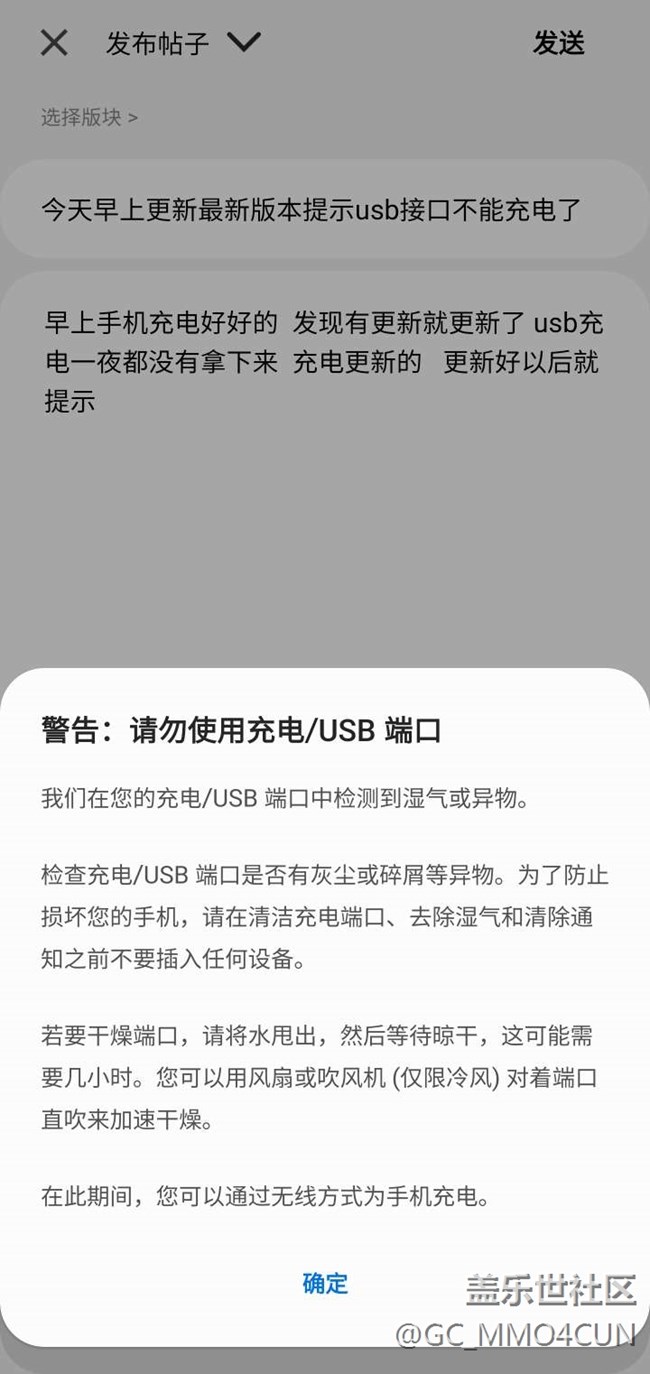Expand the 发布帖子 dropdown
Image resolution: width=650 pixels, height=1374 pixels.
click(x=243, y=43)
